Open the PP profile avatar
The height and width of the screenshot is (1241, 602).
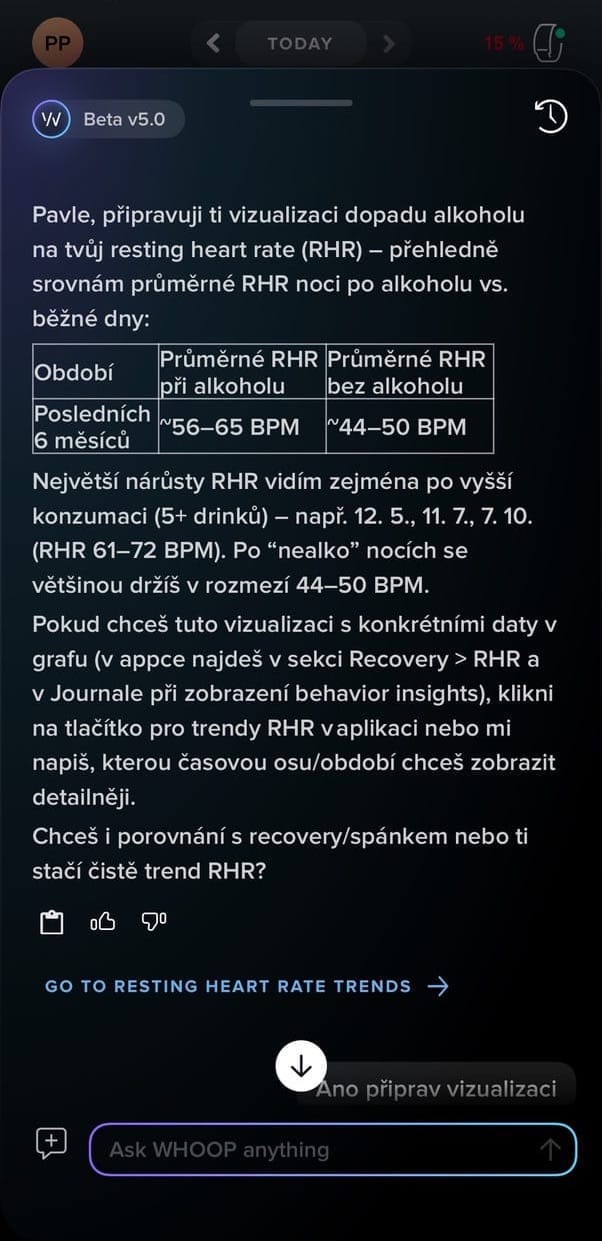(57, 43)
